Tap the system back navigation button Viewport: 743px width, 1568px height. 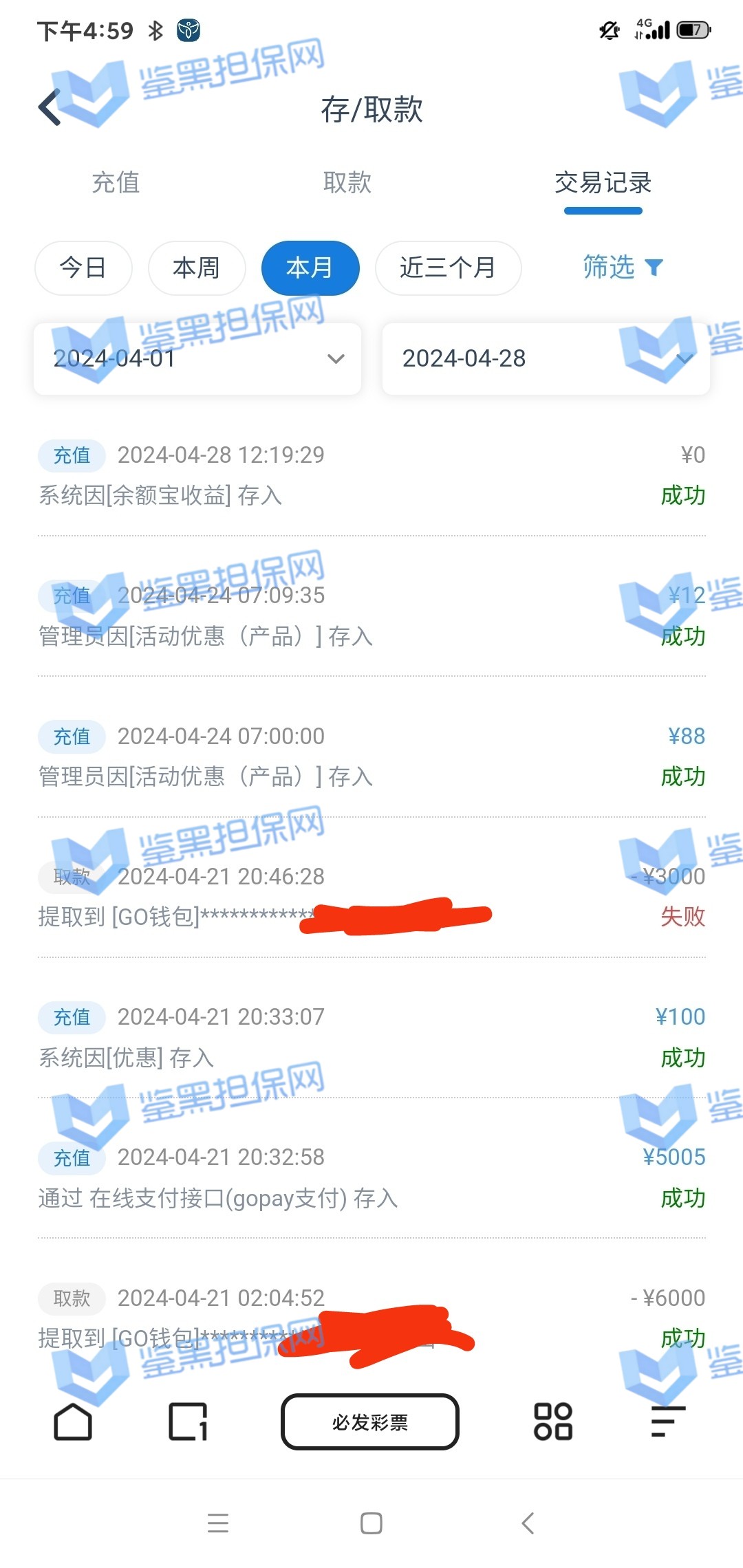(528, 1523)
